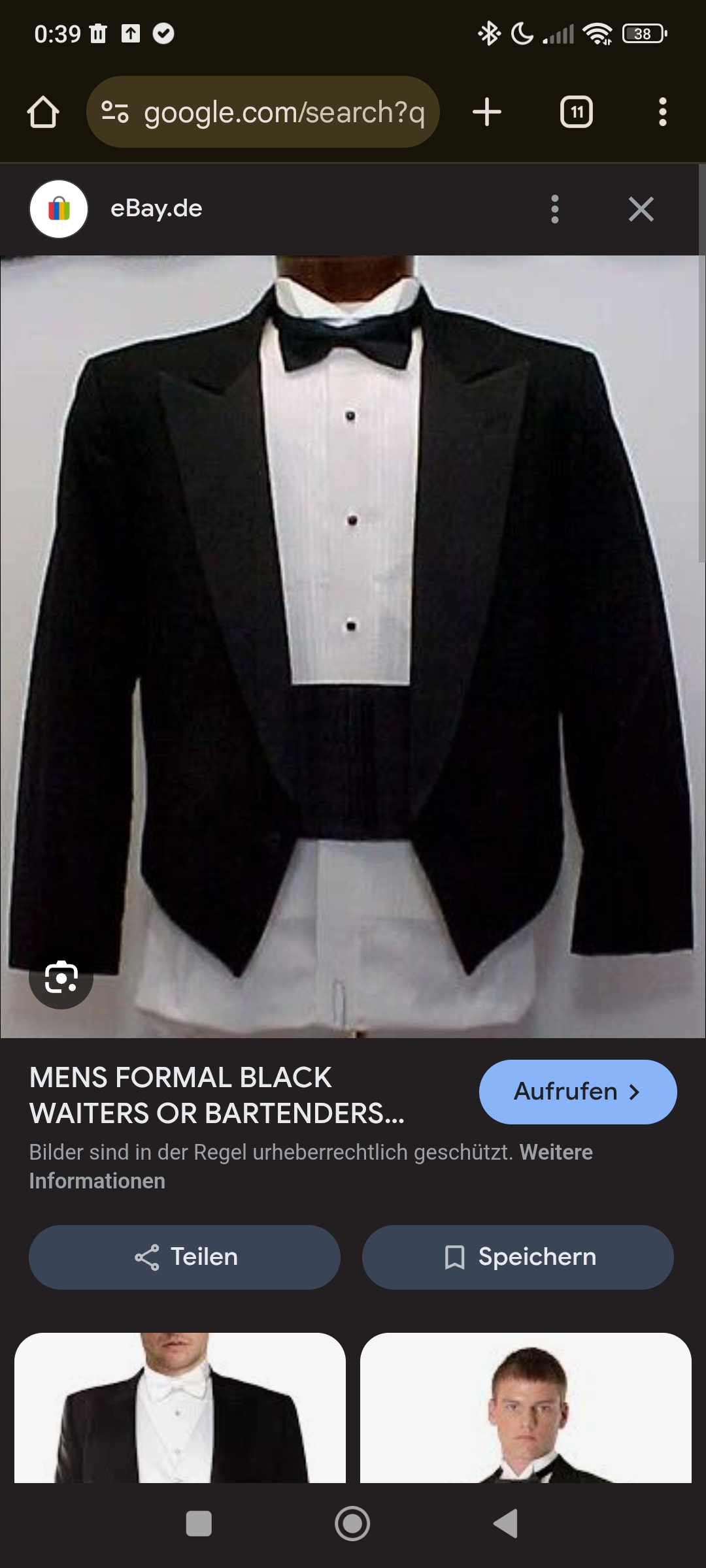The height and width of the screenshot is (1568, 706).
Task: Open the tab switcher showing 11 tabs
Action: 577,112
